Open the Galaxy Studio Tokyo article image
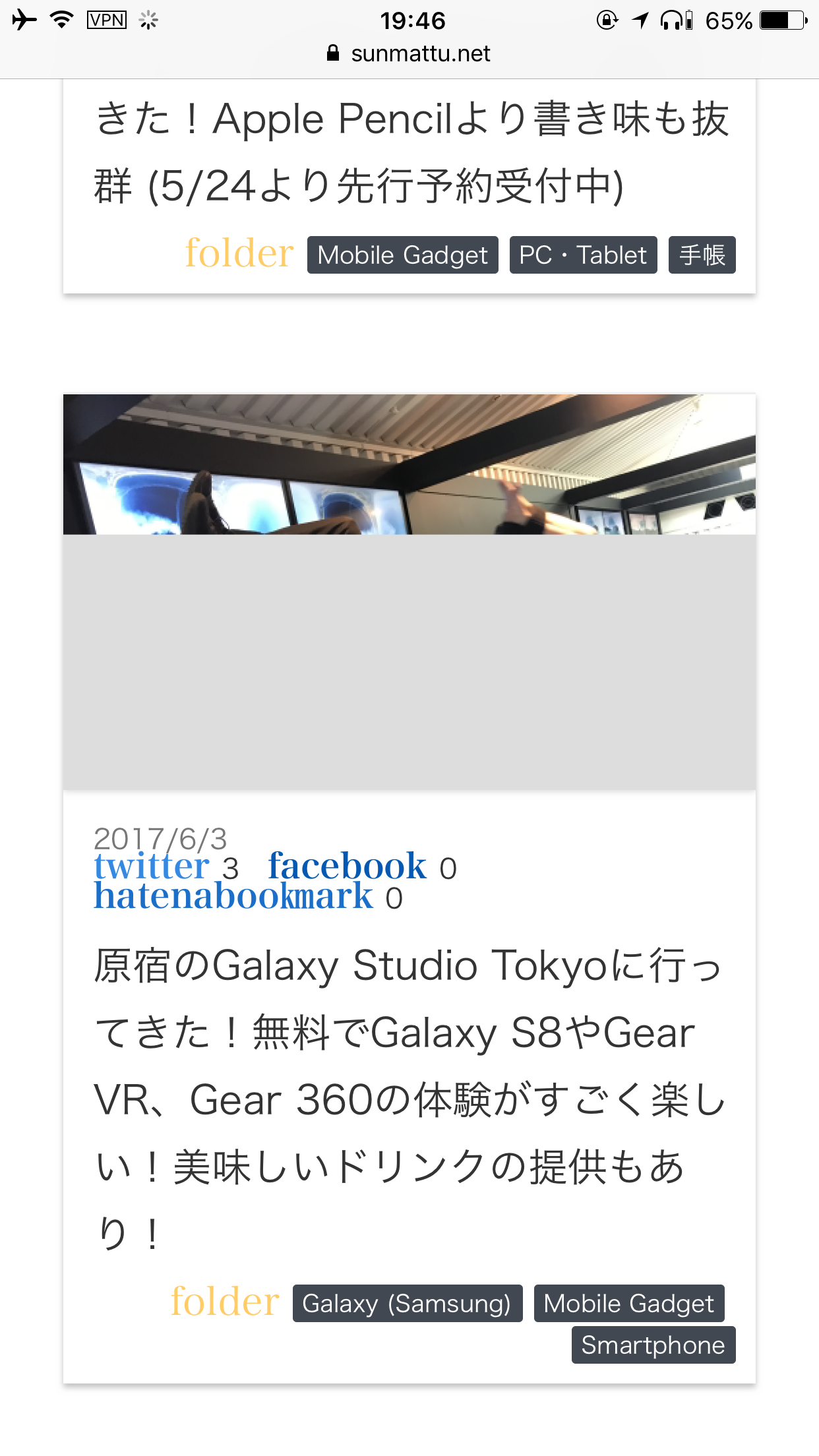Screen dimensions: 819x1456 point(409,591)
